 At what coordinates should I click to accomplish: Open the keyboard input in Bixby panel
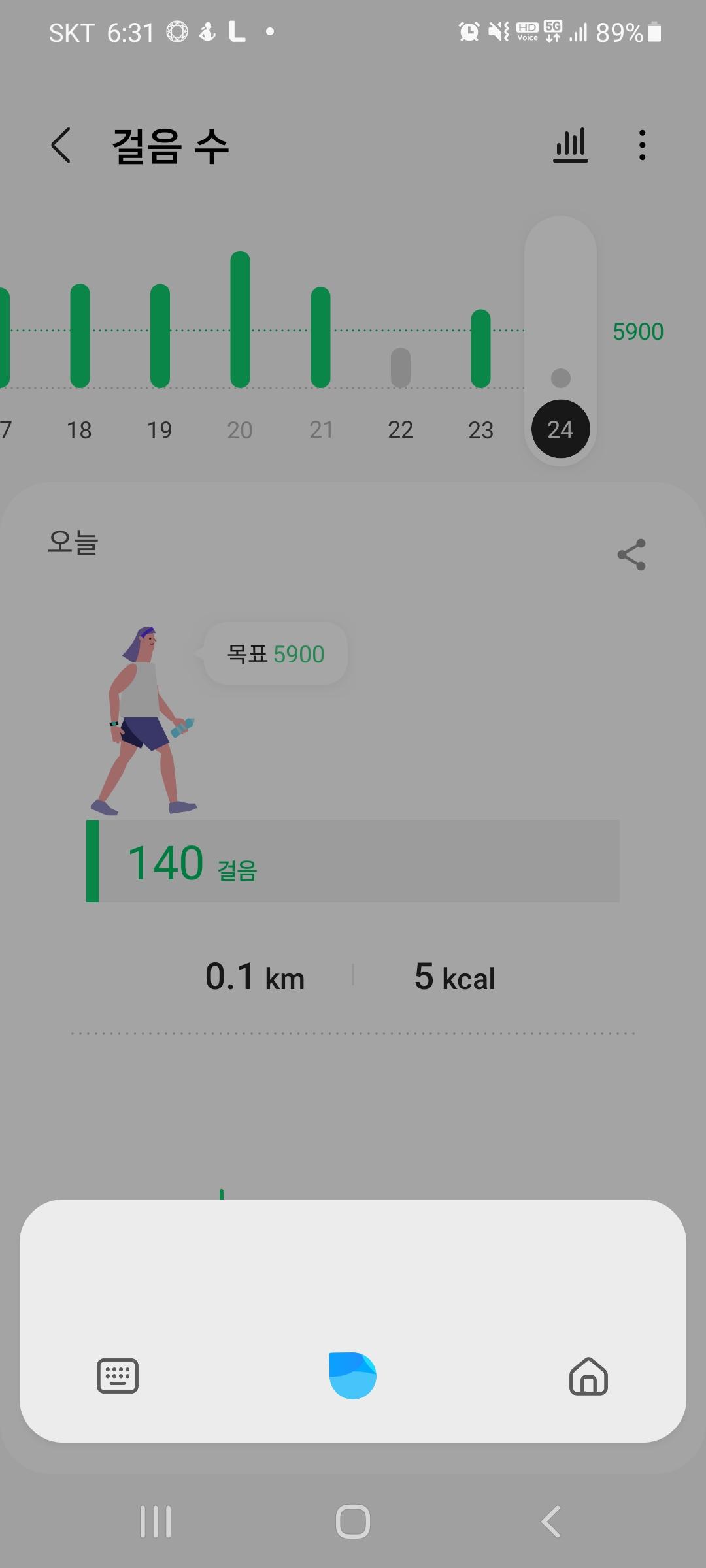tap(118, 1375)
